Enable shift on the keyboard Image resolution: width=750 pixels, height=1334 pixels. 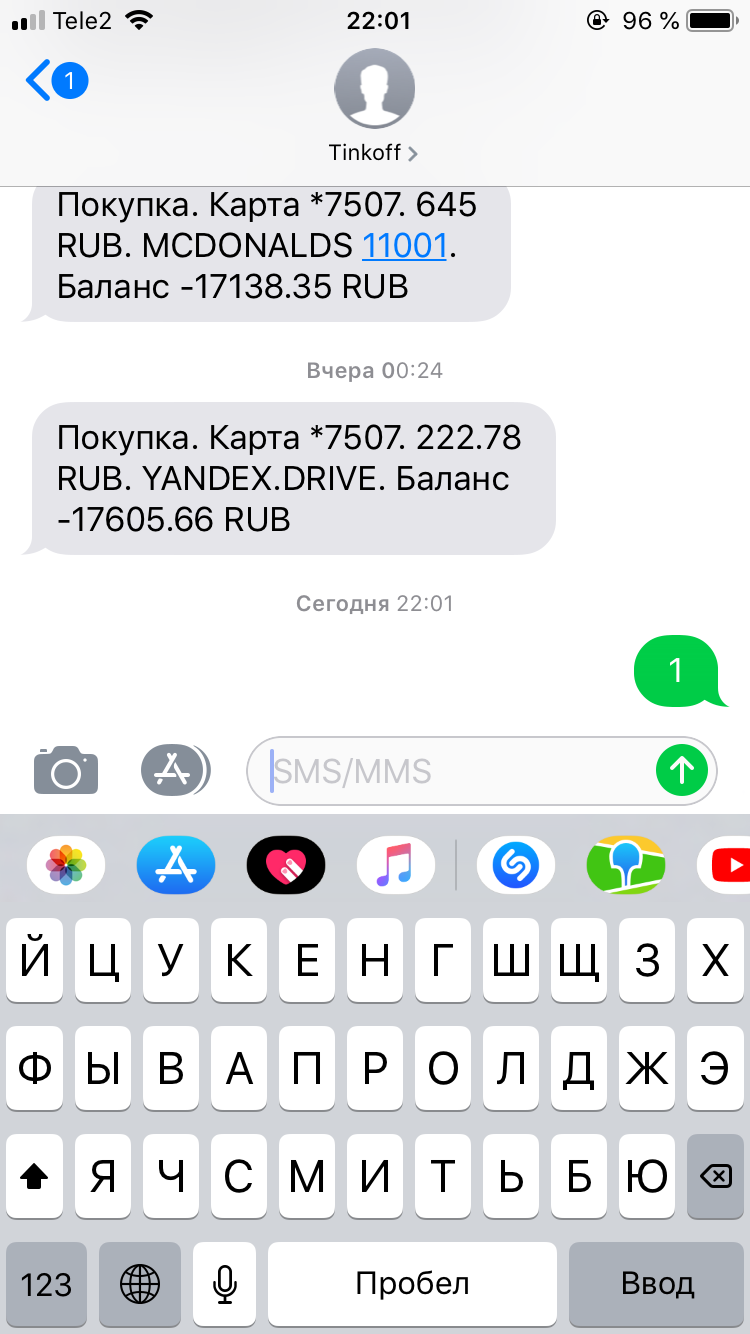click(x=35, y=1177)
